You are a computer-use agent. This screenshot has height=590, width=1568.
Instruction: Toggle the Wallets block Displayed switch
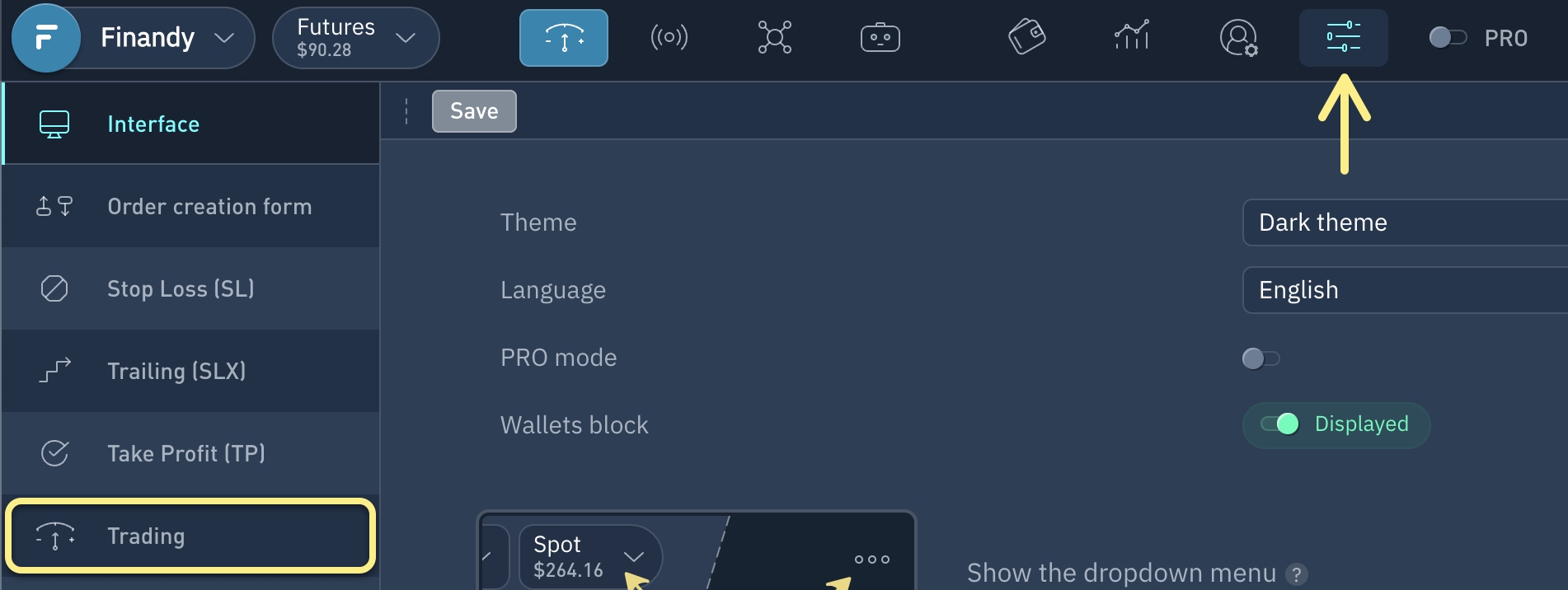1279,424
